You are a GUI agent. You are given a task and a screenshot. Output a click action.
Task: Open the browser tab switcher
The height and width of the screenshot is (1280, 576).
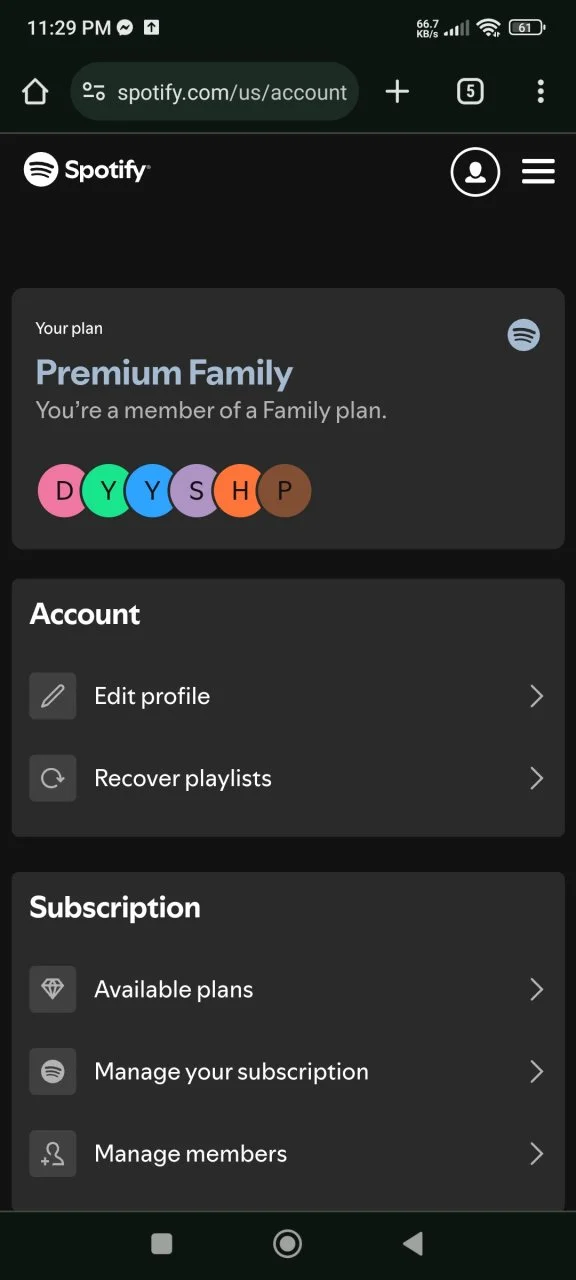470,92
